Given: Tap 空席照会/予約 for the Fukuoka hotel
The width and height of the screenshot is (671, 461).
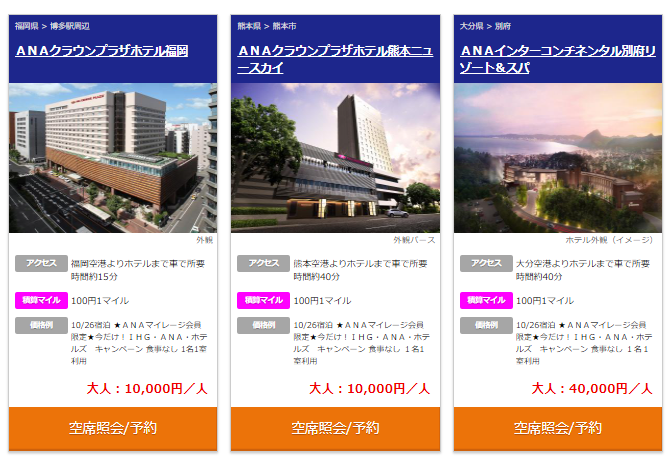Looking at the screenshot, I should pos(113,428).
